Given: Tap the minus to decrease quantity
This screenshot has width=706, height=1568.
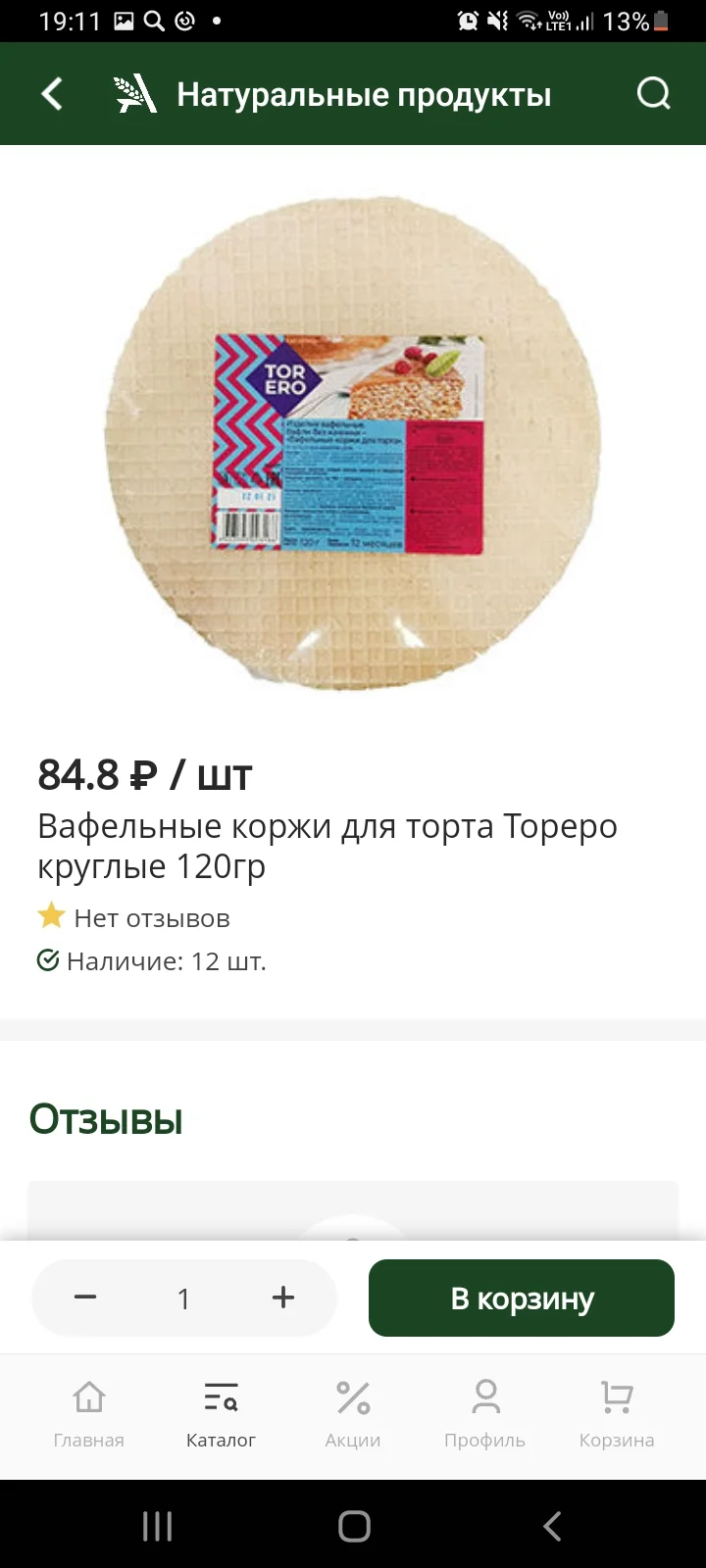Looking at the screenshot, I should (x=85, y=1297).
